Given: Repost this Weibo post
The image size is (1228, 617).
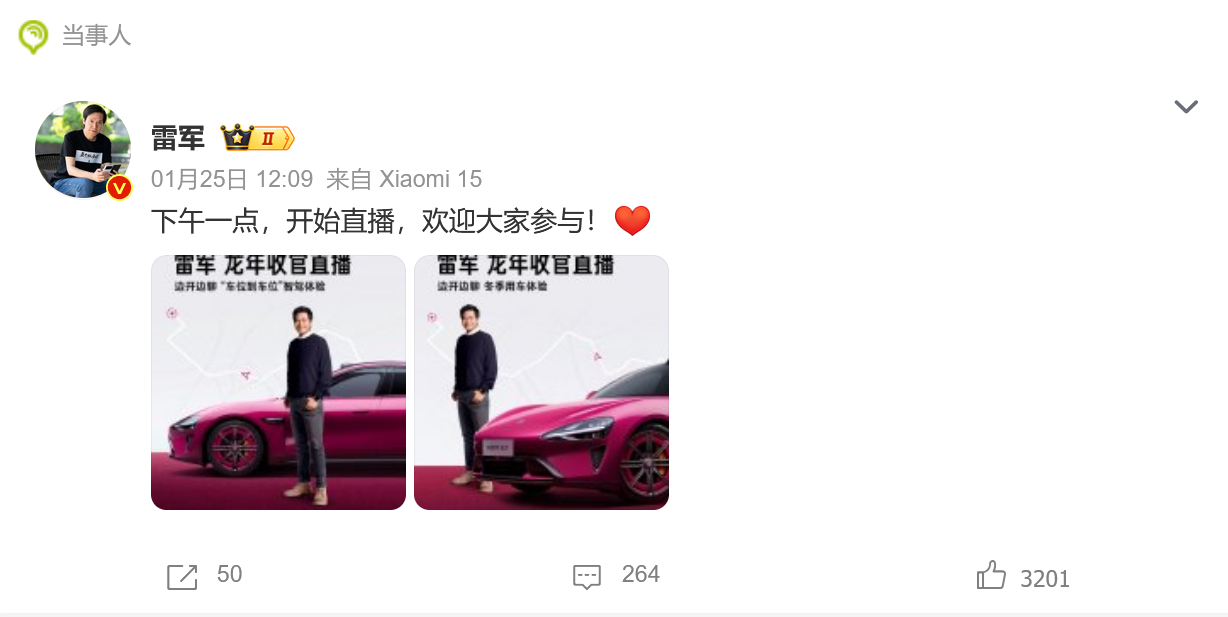Looking at the screenshot, I should (183, 576).
